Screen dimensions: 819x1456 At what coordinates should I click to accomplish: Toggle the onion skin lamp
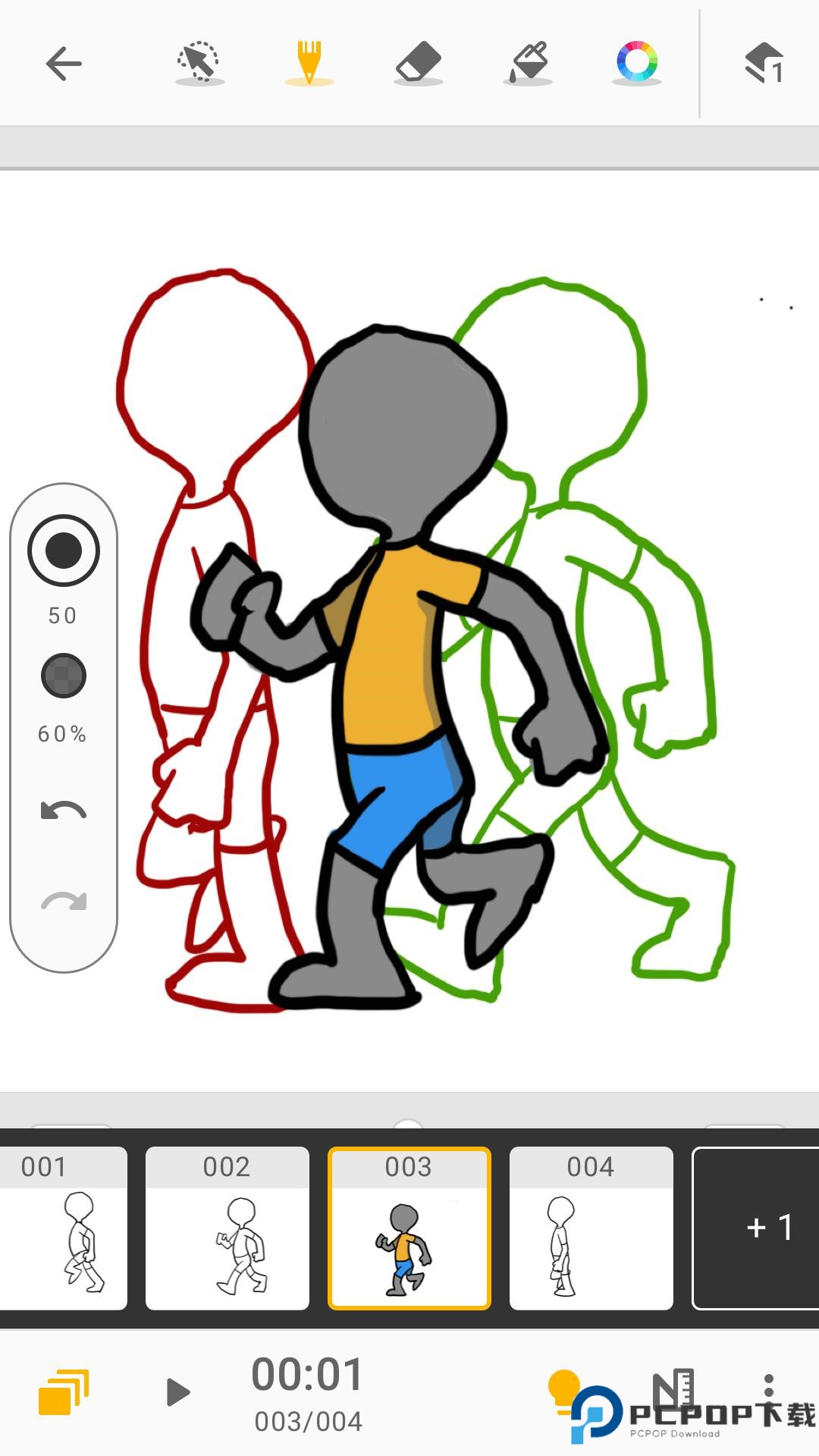click(x=562, y=1389)
